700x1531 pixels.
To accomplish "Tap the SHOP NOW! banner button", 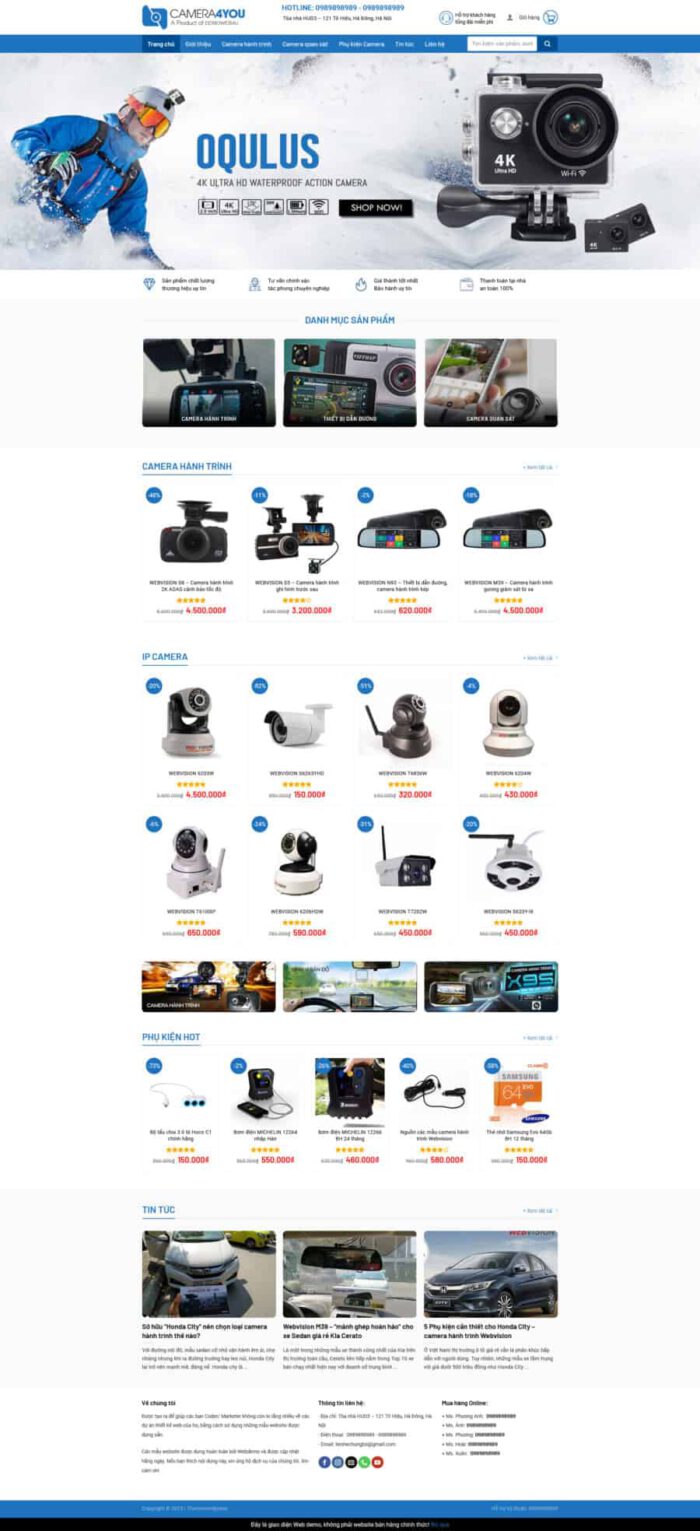I will (375, 208).
